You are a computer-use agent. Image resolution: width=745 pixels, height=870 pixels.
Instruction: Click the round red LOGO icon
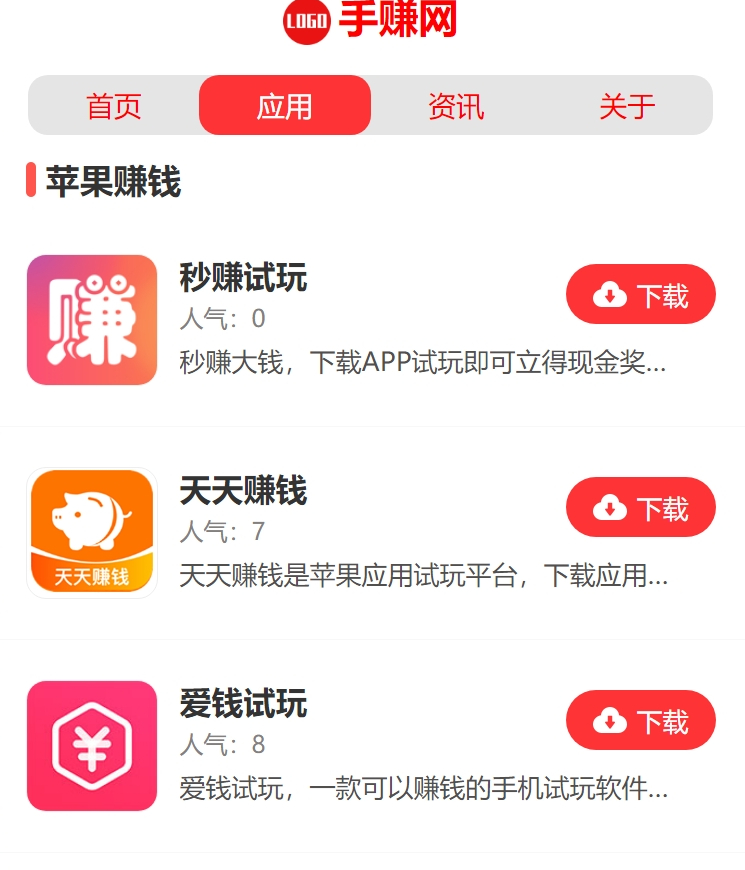pos(307,20)
